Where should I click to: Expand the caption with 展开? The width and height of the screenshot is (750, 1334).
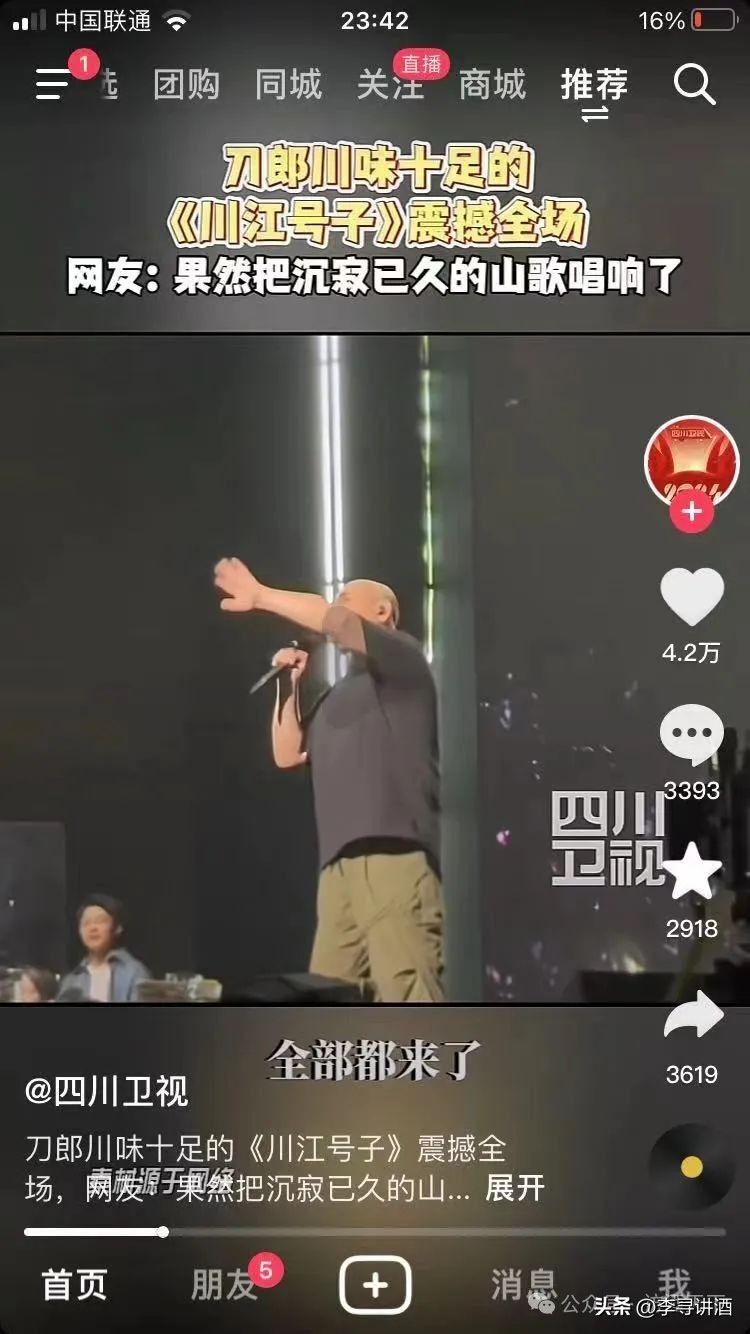pyautogui.click(x=515, y=1188)
